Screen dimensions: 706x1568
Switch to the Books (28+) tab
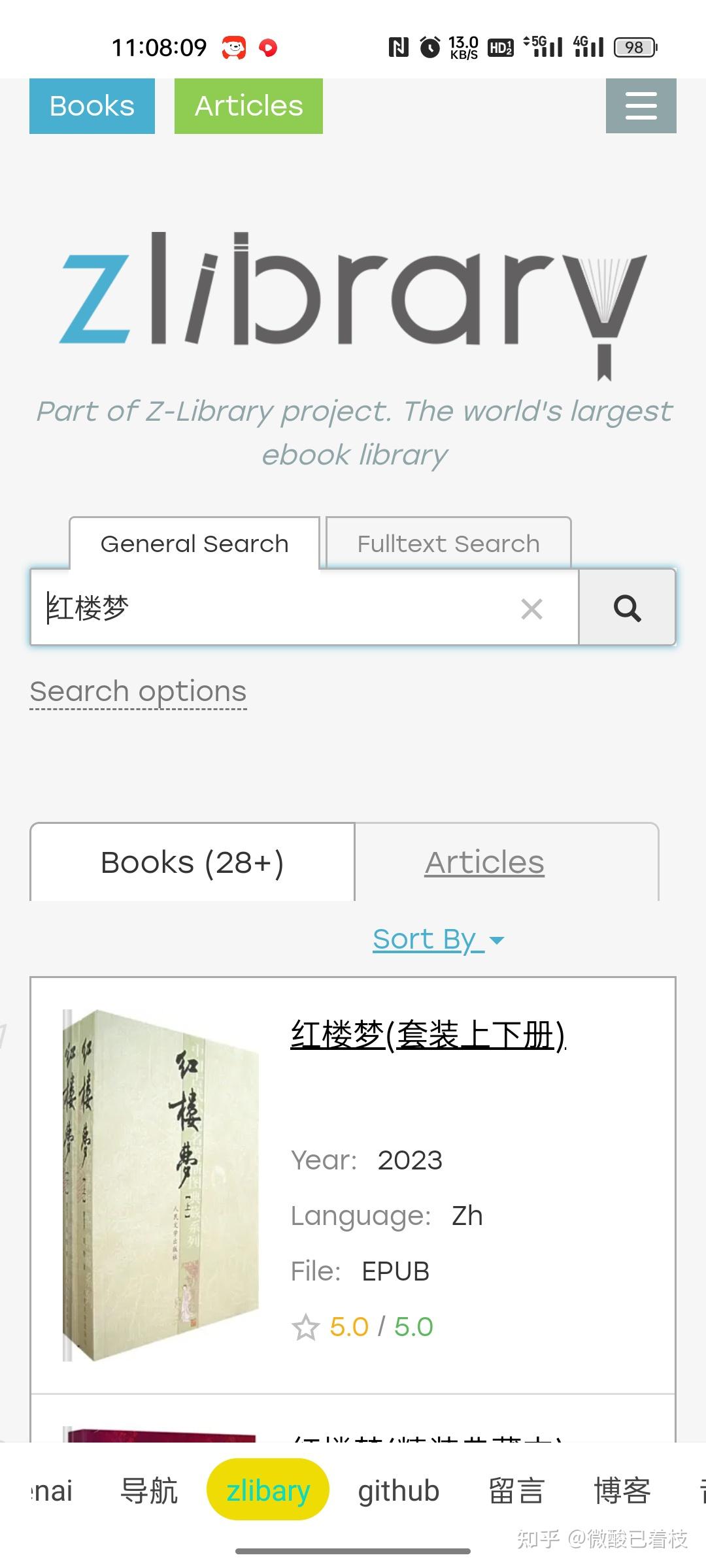[192, 862]
